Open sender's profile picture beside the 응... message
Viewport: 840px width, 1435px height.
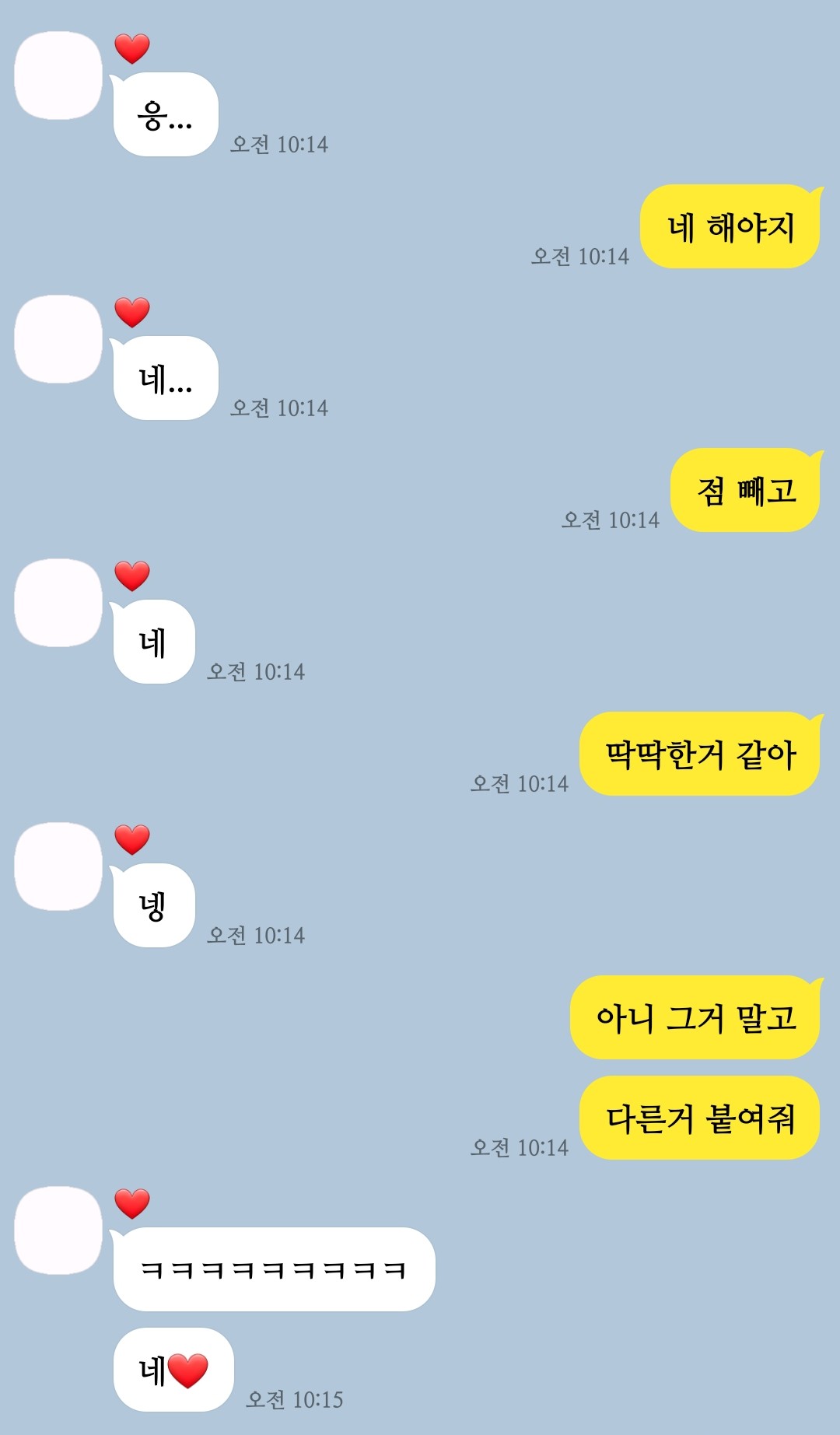pos(58,75)
